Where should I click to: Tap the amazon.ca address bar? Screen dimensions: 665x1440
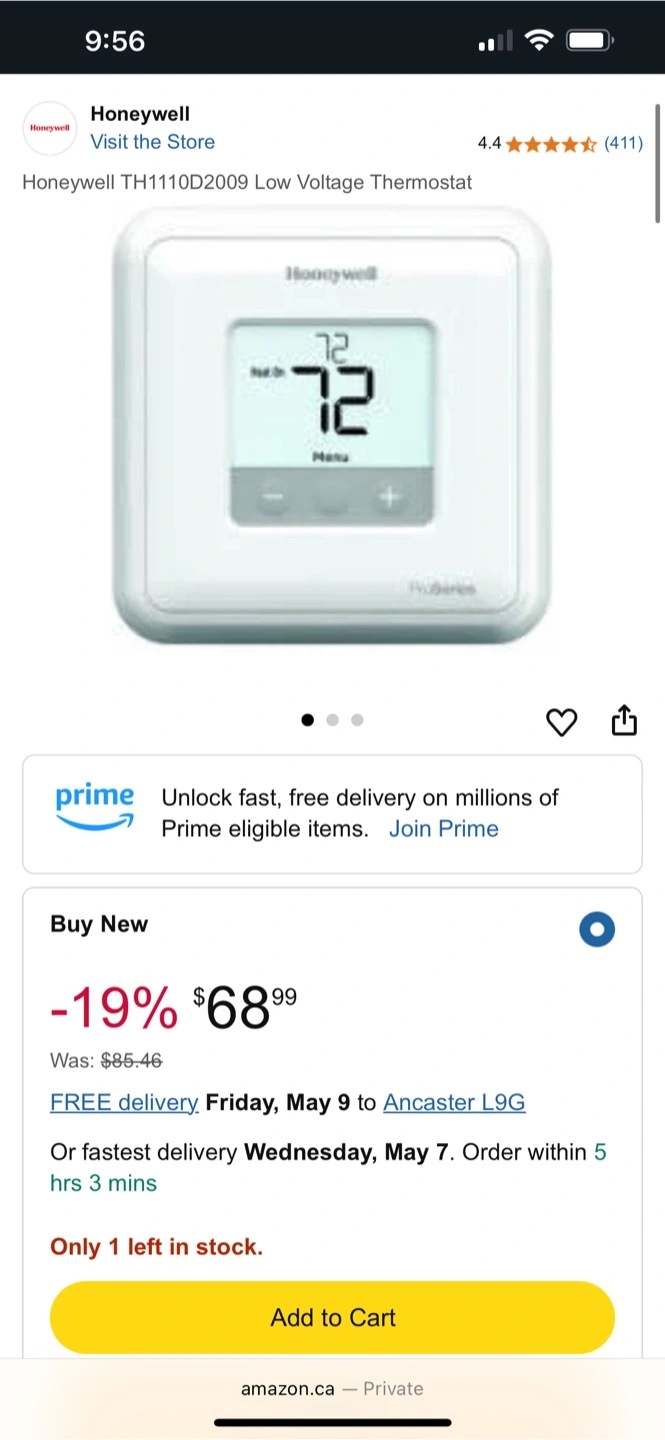click(x=332, y=1388)
